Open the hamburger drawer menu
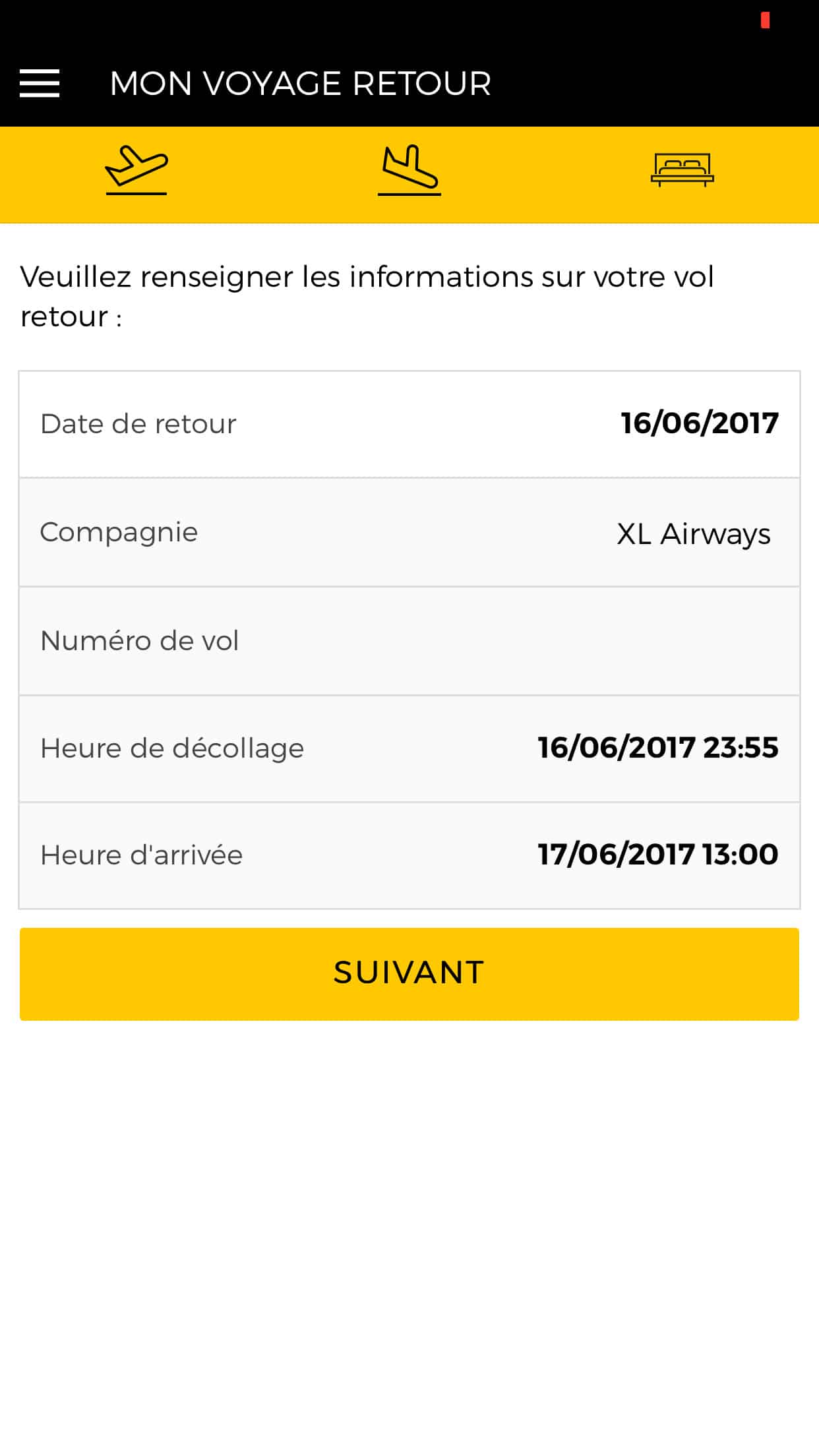 pos(40,84)
